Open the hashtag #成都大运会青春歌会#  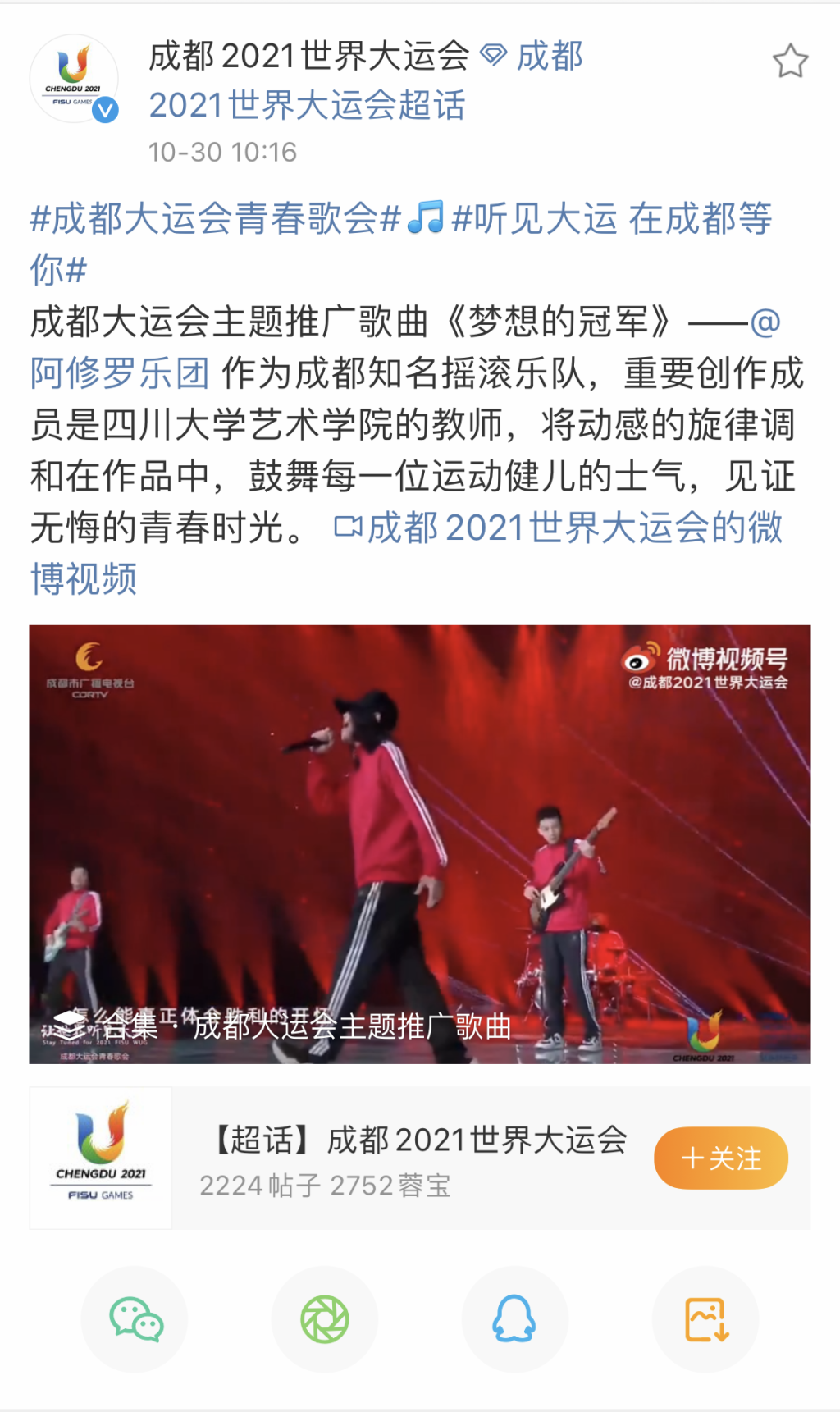click(215, 219)
